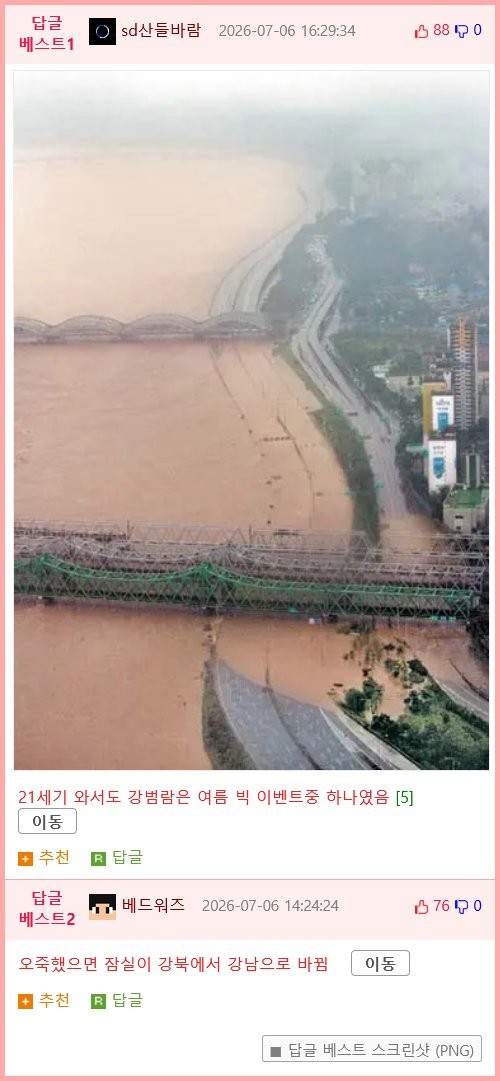Save 답글 베스트 스크린샷 as PNG
This screenshot has height=1081, width=500.
click(372, 1049)
